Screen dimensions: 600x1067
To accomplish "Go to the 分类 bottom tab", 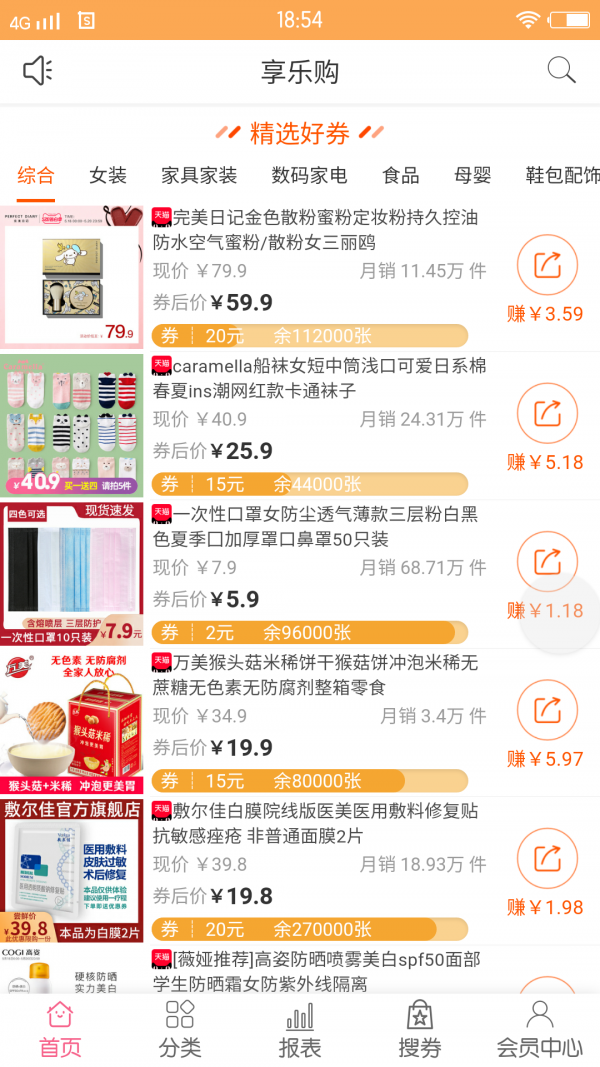I will 180,1029.
